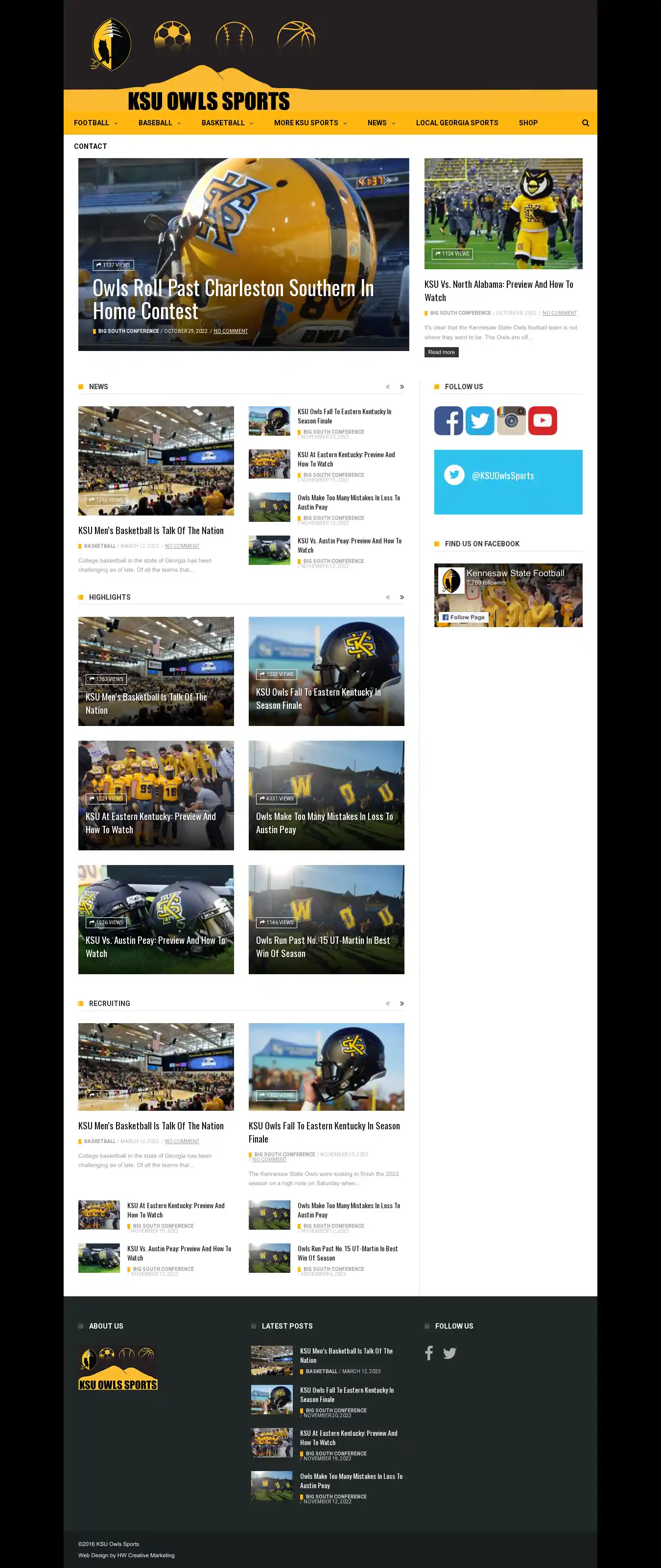Expand the Basketball menu
This screenshot has width=661, height=1568.
pos(227,123)
